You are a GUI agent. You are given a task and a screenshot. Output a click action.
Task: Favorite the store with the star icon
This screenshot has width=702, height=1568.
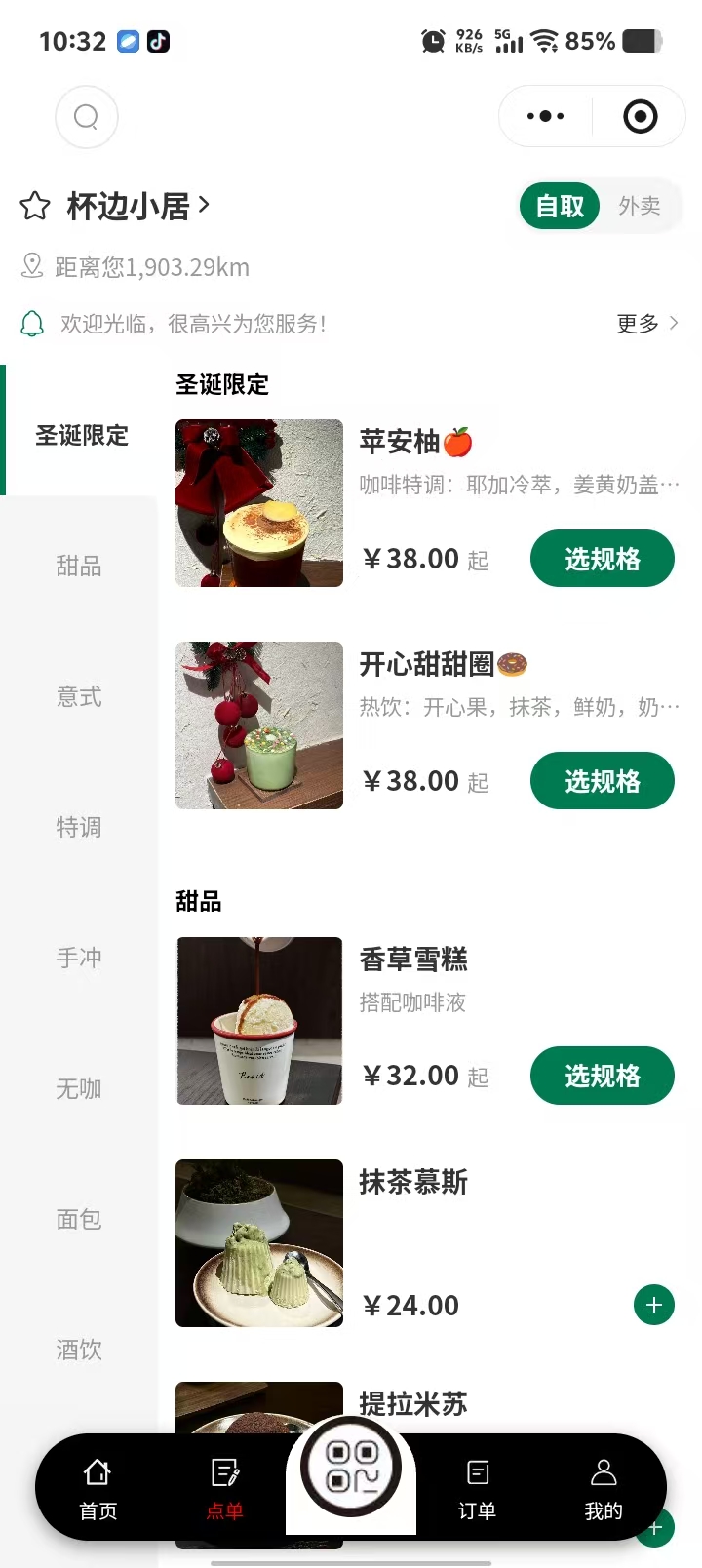[x=35, y=206]
